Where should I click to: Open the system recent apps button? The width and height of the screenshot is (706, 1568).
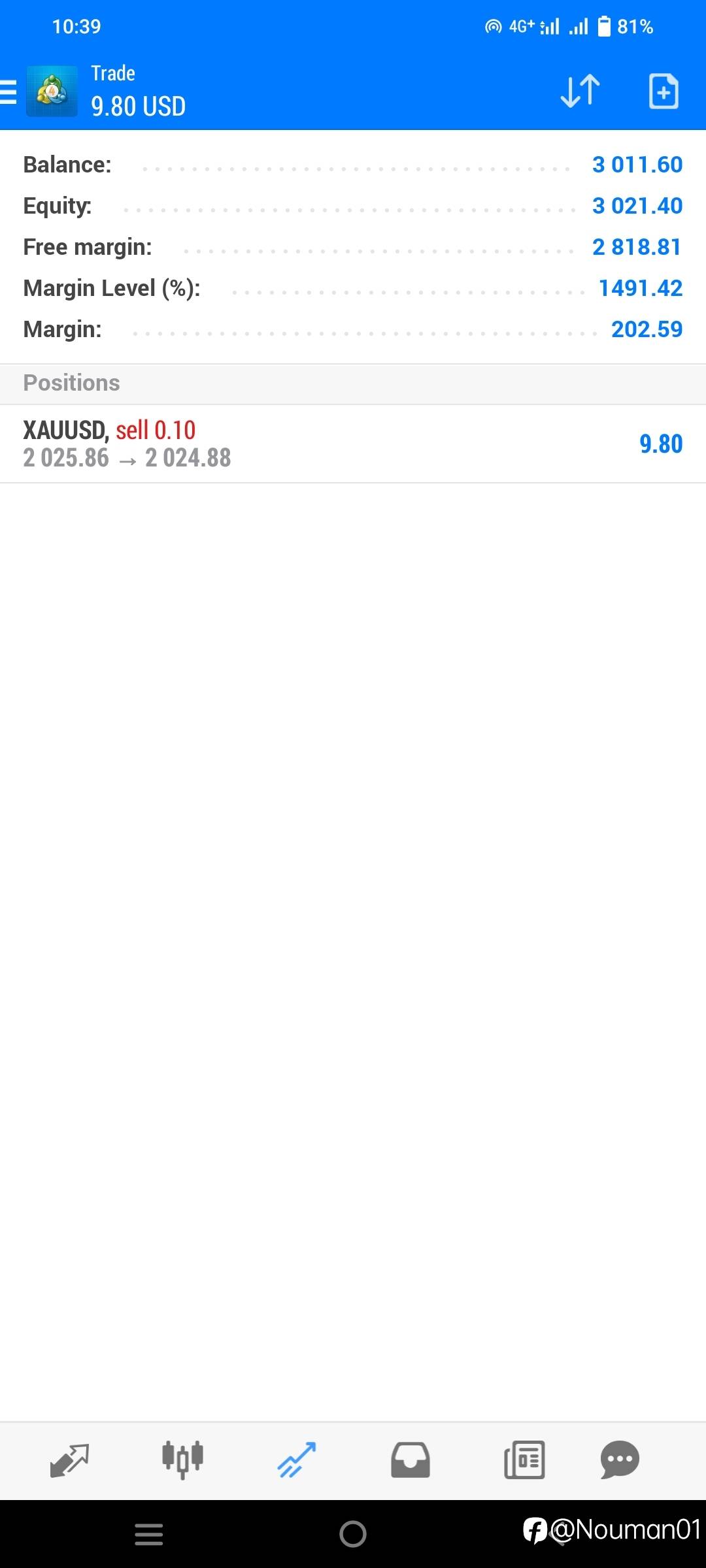point(149,1534)
